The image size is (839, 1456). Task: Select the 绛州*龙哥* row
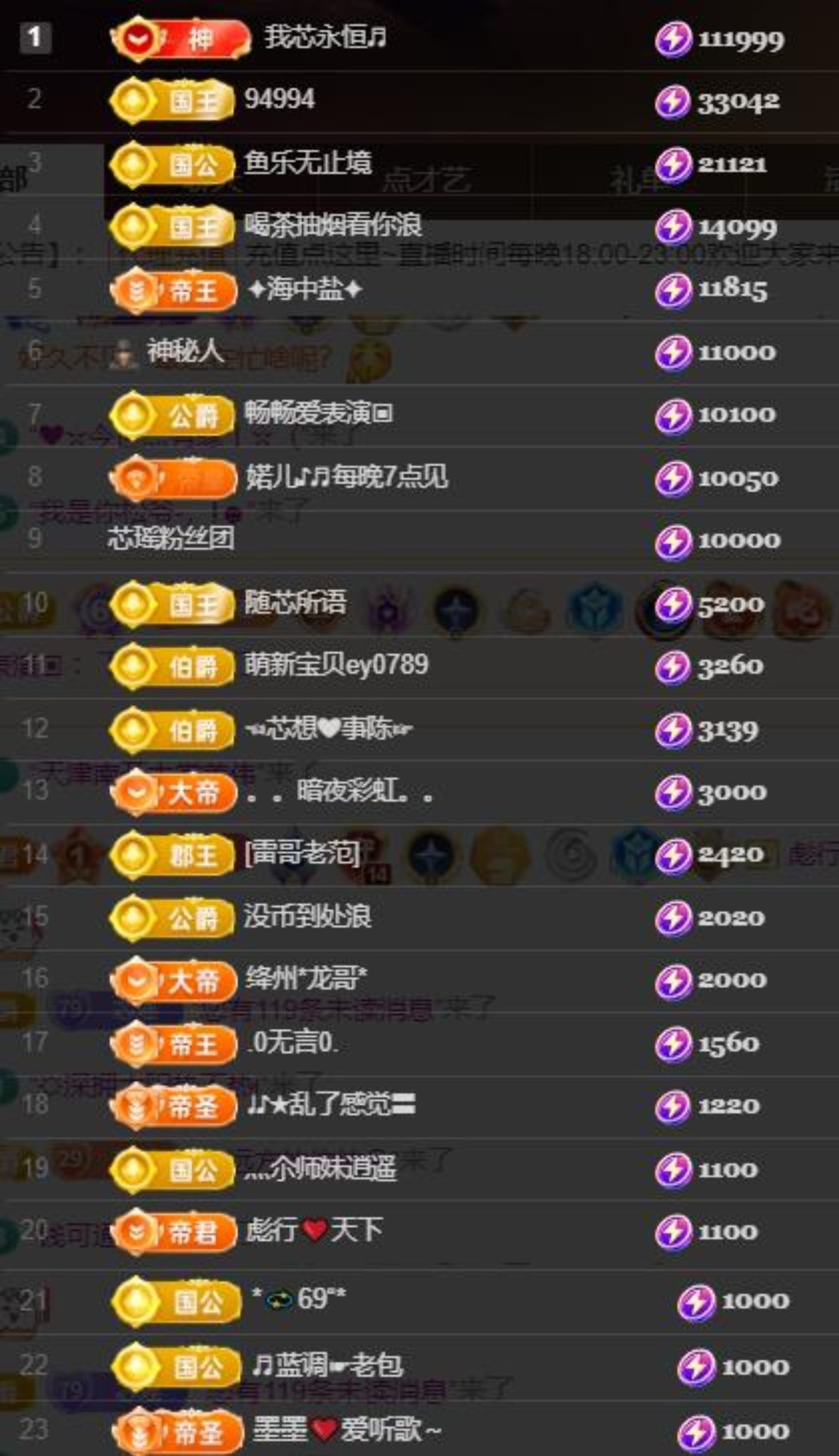tap(306, 979)
